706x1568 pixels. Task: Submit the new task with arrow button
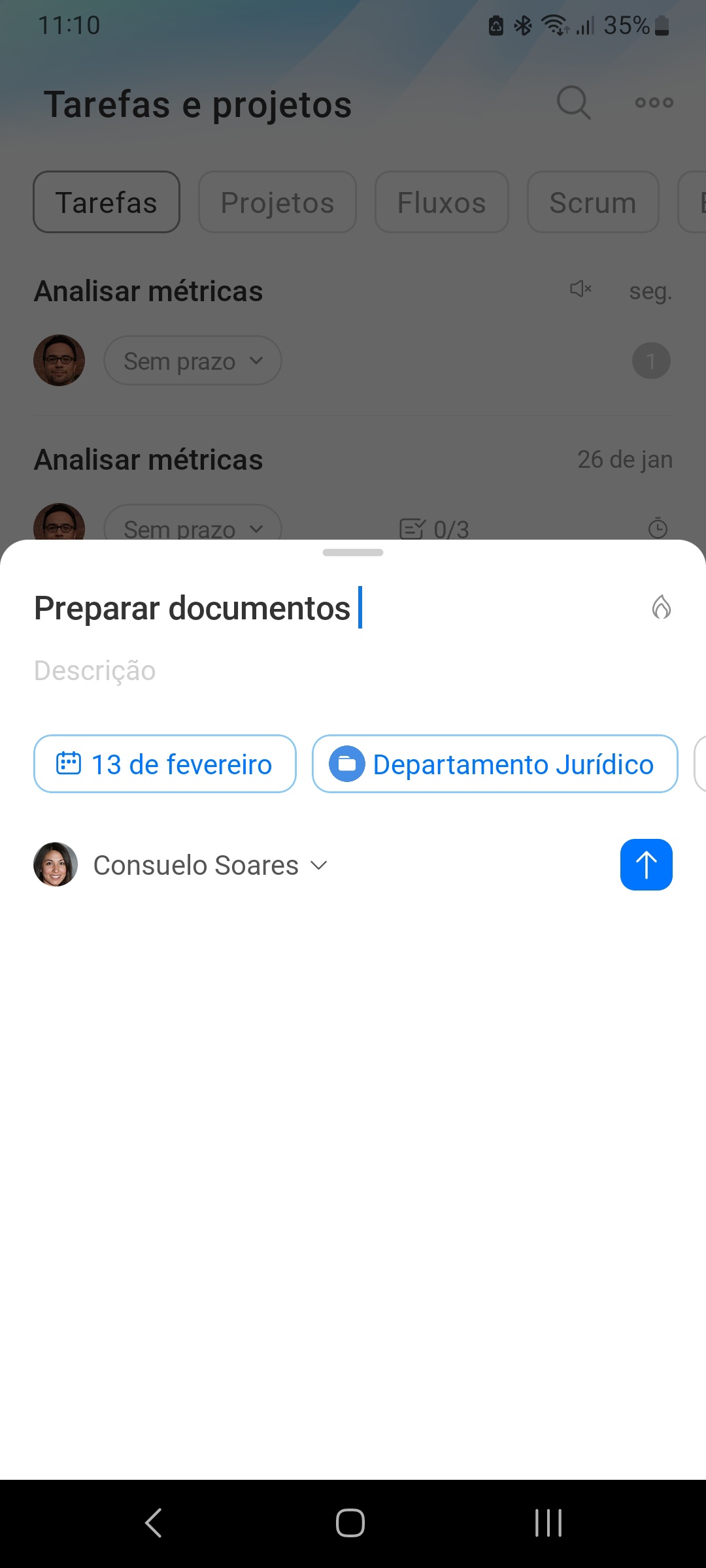[646, 864]
